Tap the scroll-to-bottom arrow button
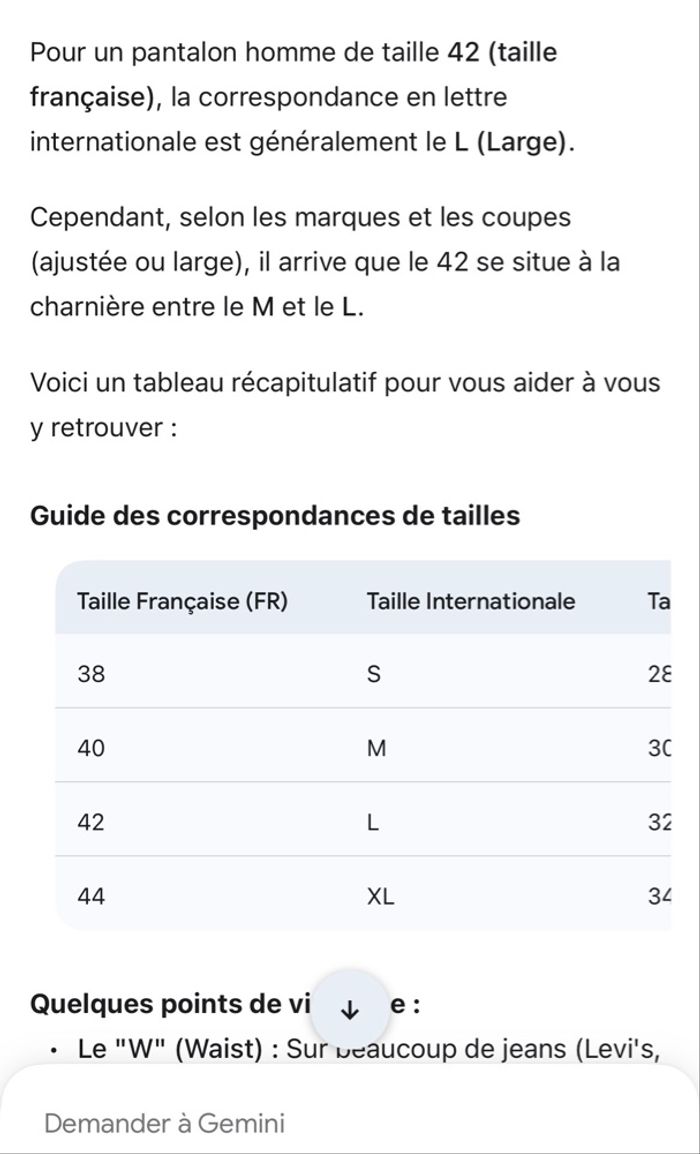The image size is (700, 1154). (x=350, y=1010)
